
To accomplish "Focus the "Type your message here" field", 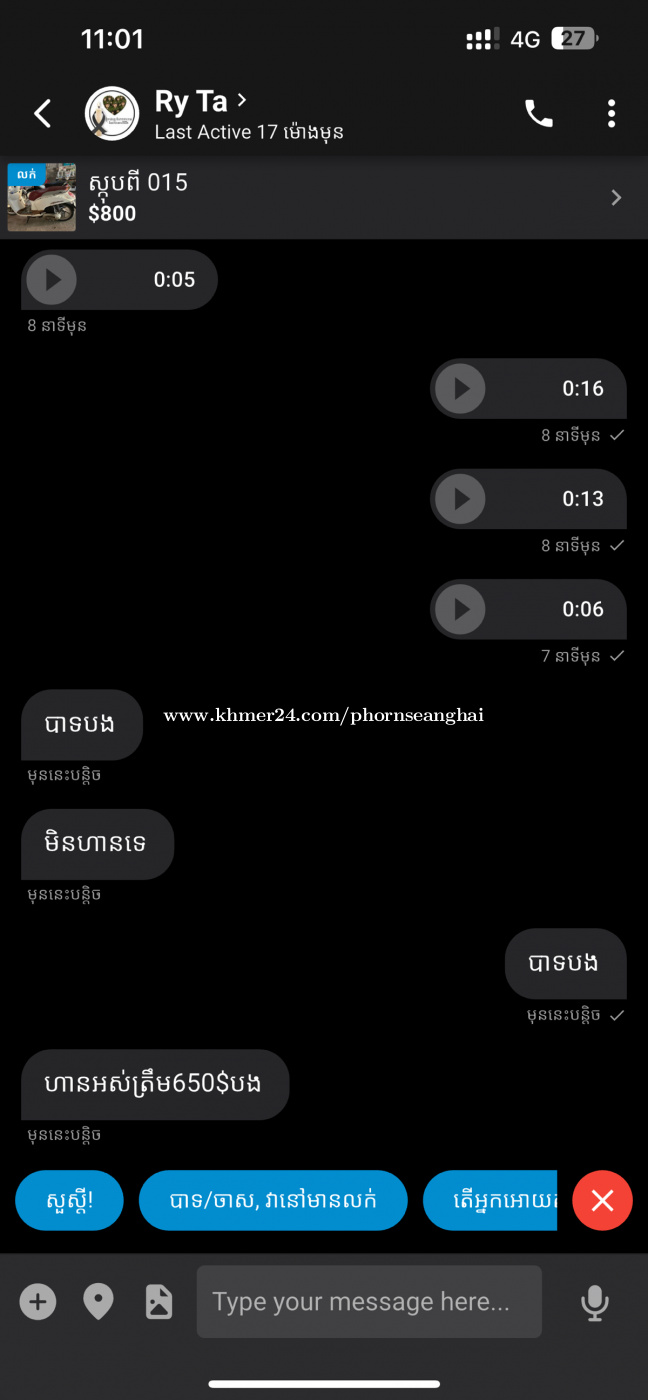I will pyautogui.click(x=368, y=1302).
